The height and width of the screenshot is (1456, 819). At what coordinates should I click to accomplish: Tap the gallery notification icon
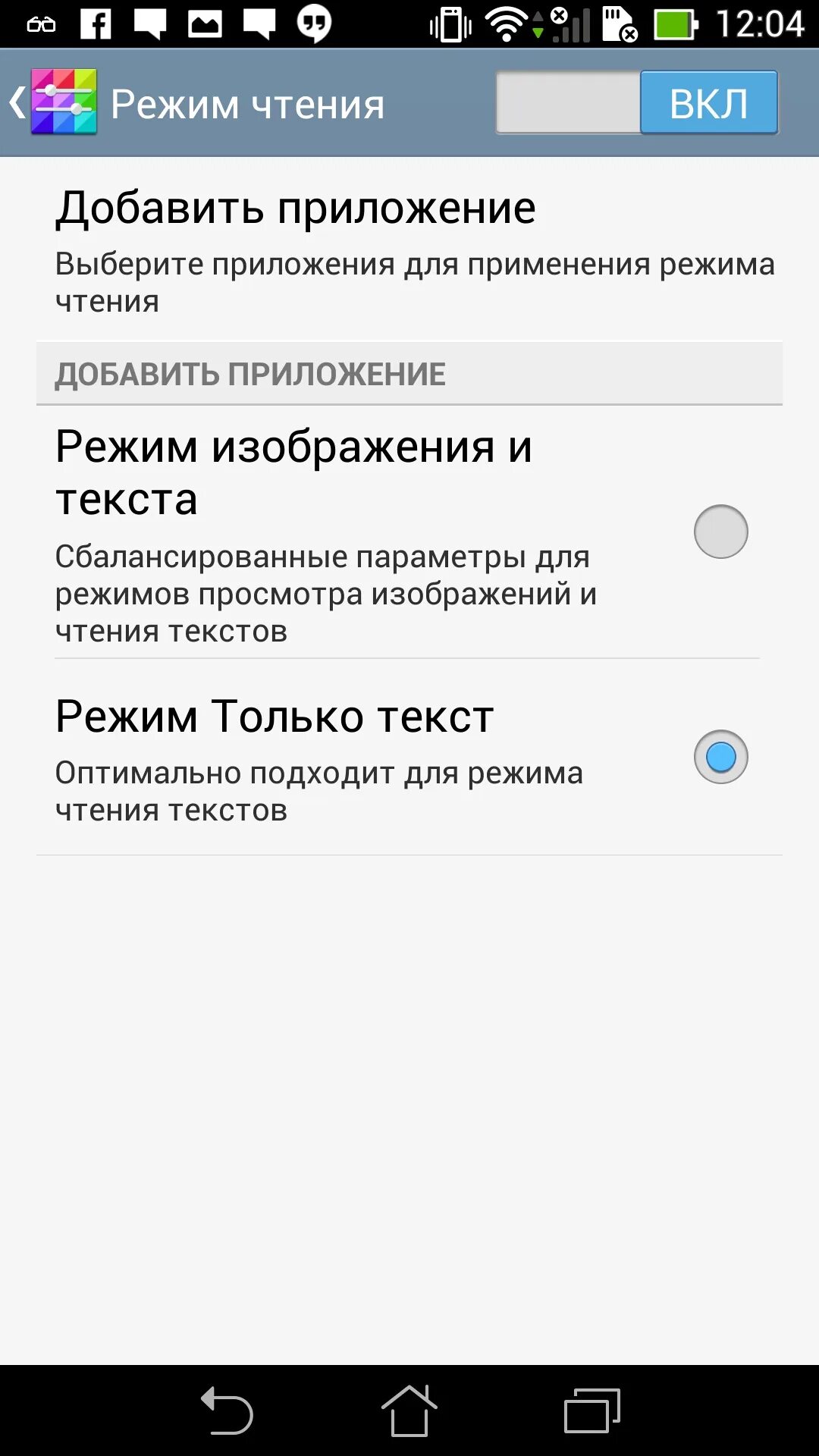(203, 23)
